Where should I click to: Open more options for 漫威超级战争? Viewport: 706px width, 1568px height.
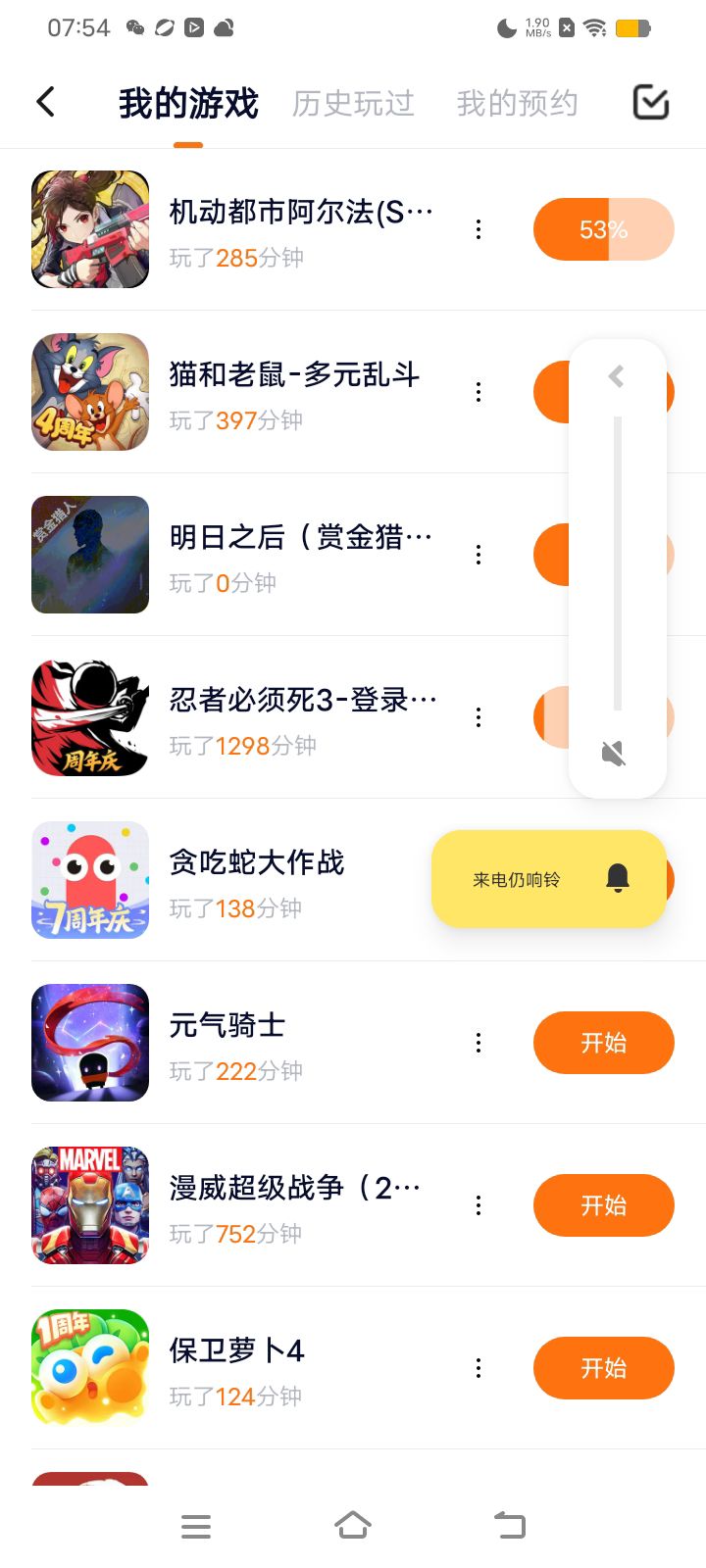point(479,1205)
